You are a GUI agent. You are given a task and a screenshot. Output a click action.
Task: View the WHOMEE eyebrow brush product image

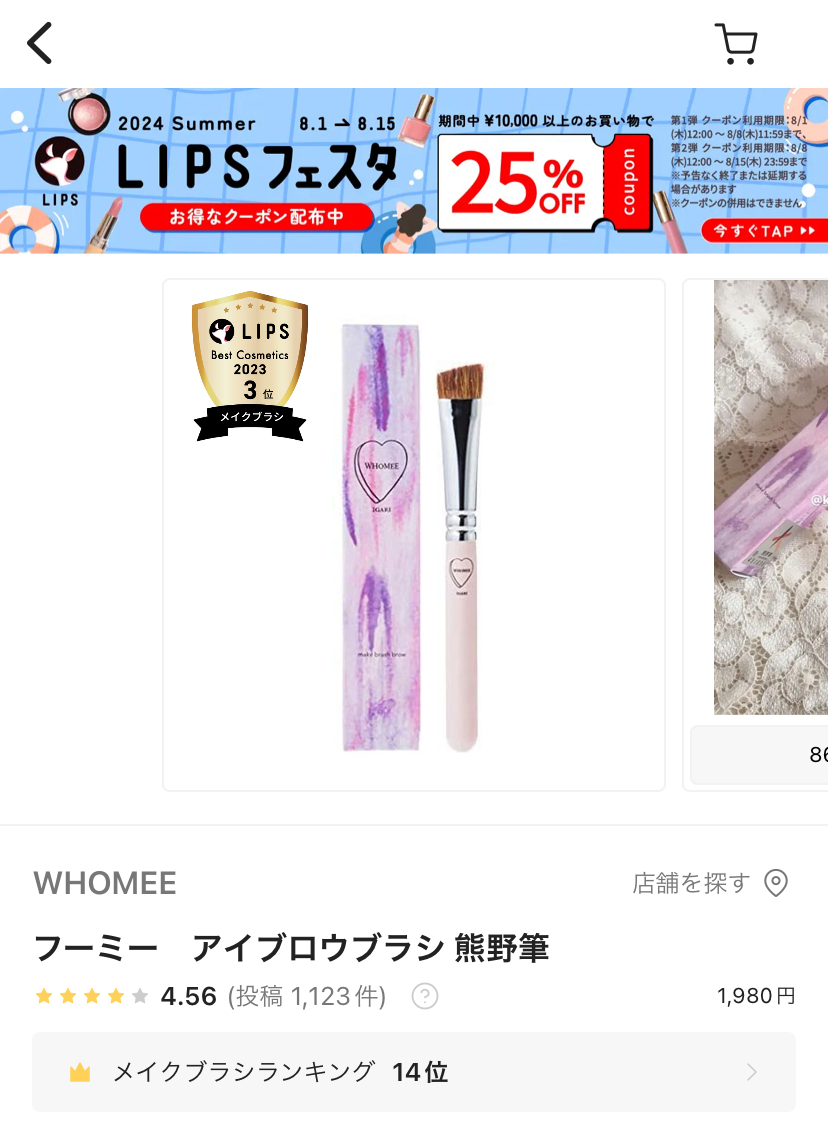coord(414,535)
